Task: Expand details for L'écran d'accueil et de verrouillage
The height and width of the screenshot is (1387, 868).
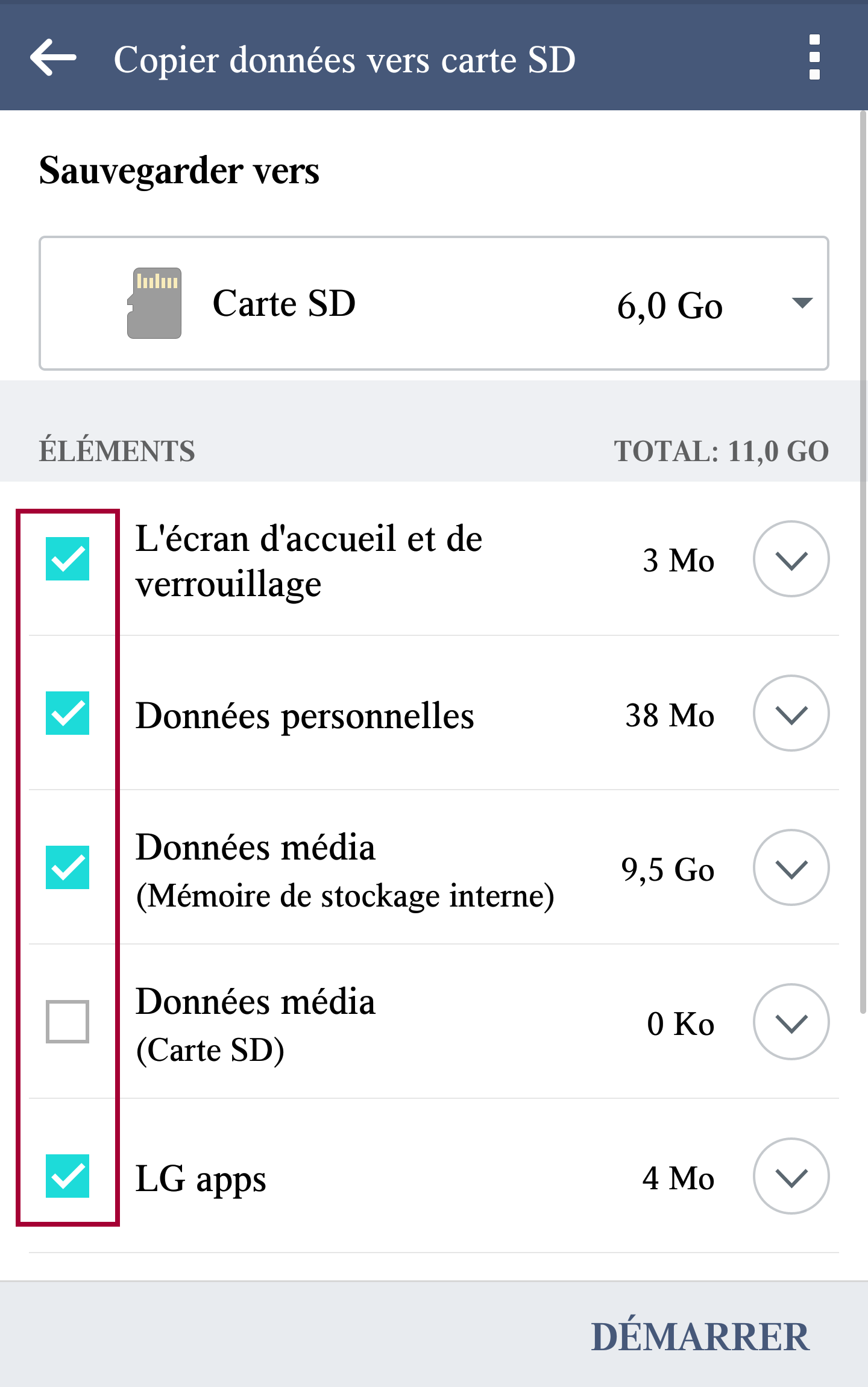Action: [x=790, y=559]
